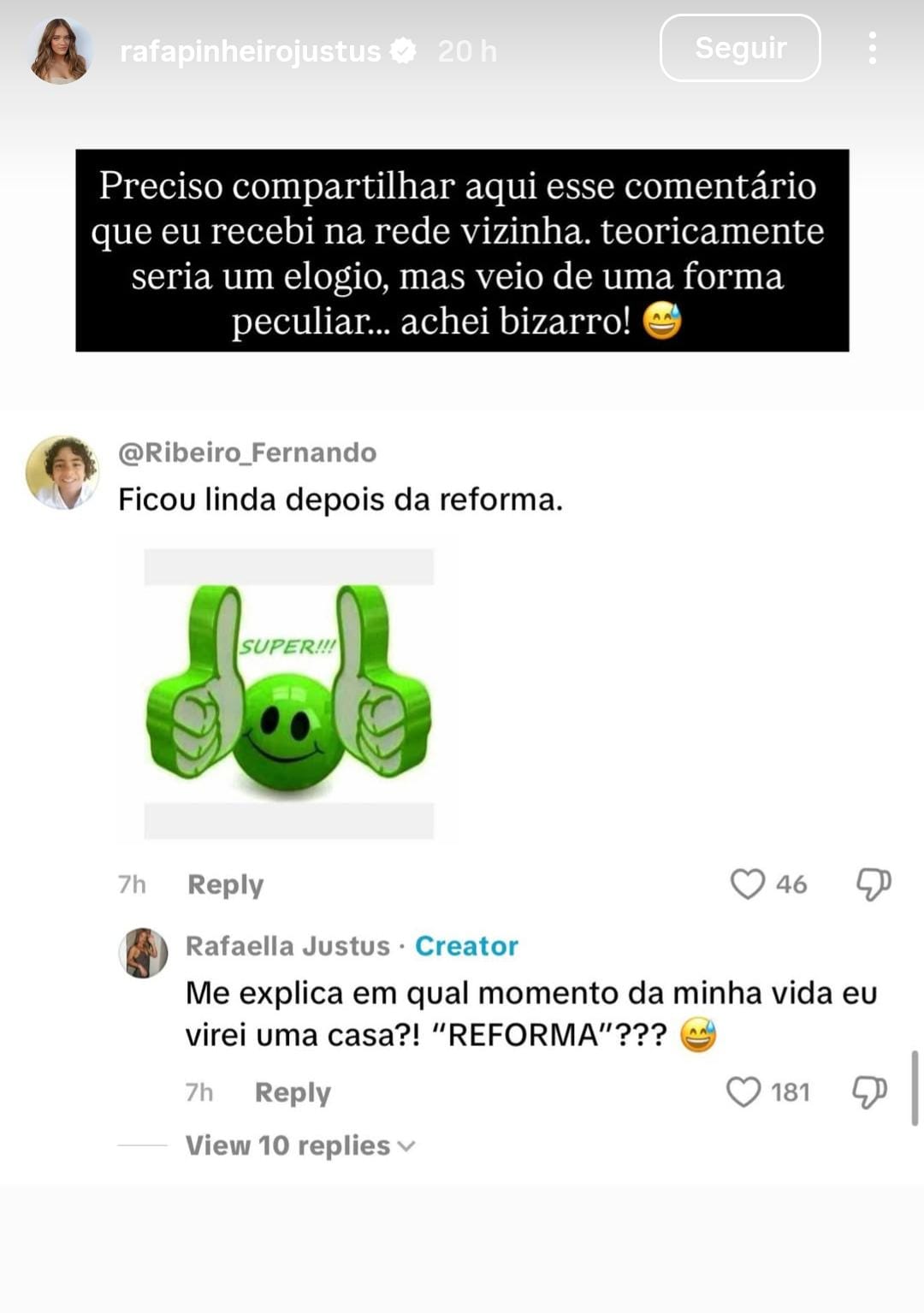Open rafapinheirojustus profile picture

[x=60, y=50]
